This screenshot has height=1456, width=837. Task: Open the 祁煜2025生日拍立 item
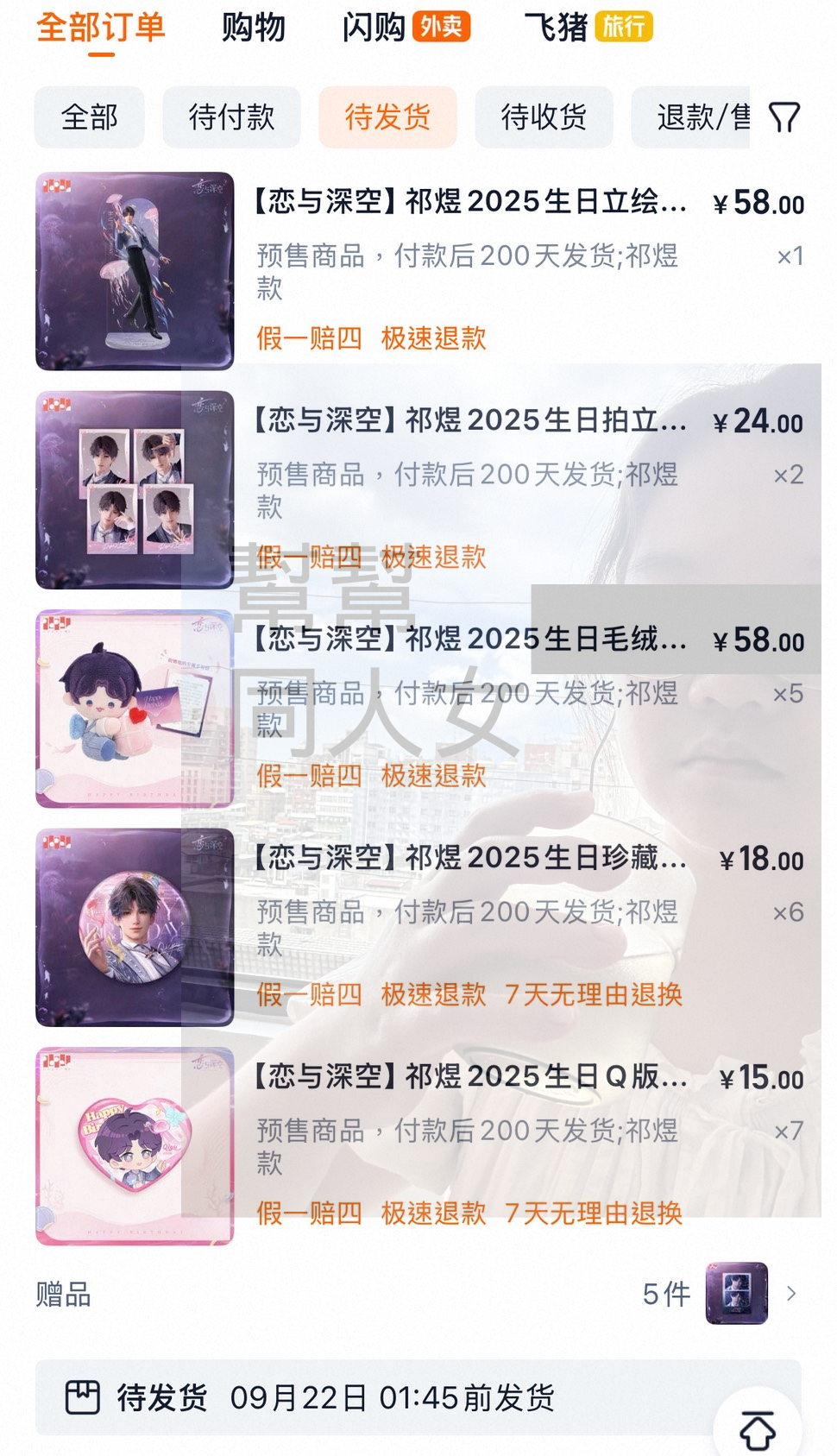(419, 490)
